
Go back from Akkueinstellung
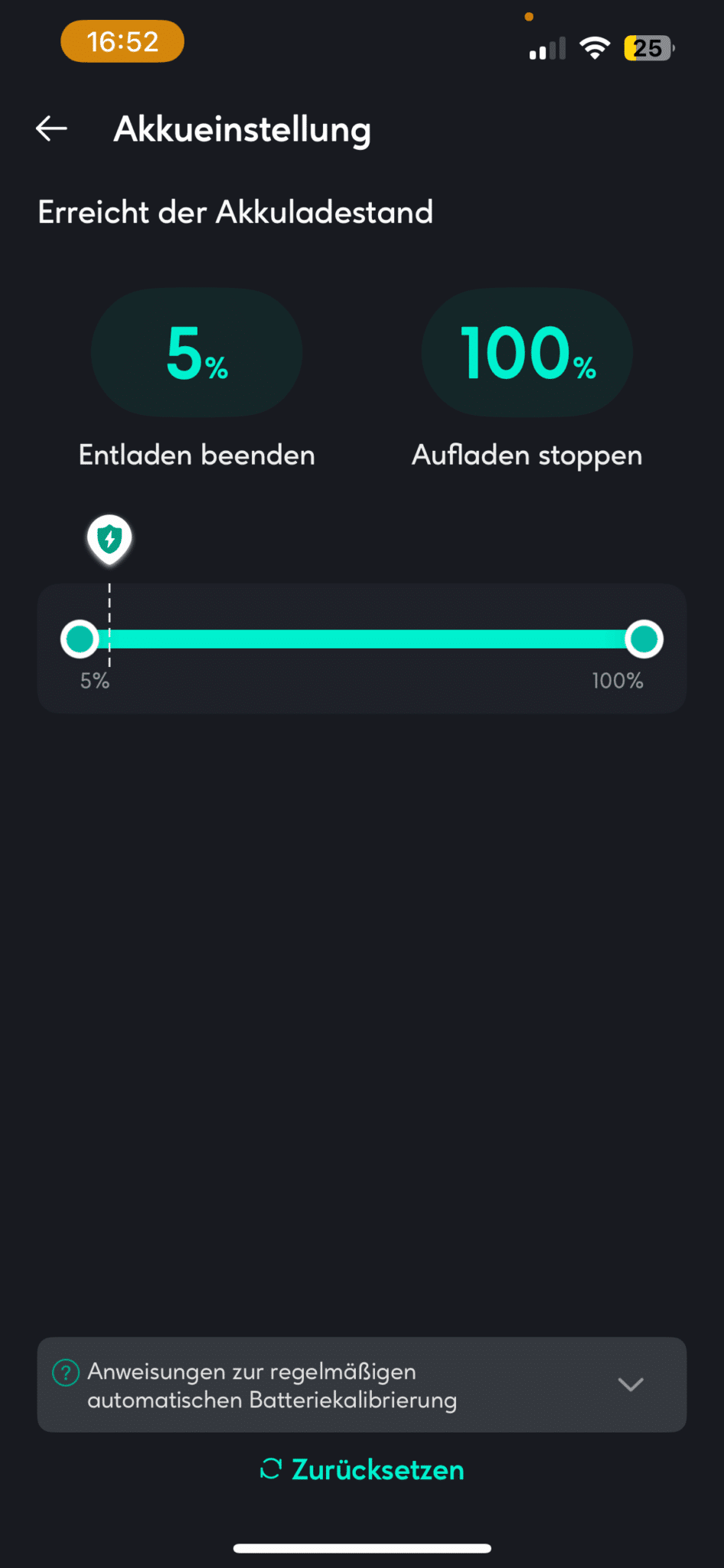coord(51,129)
